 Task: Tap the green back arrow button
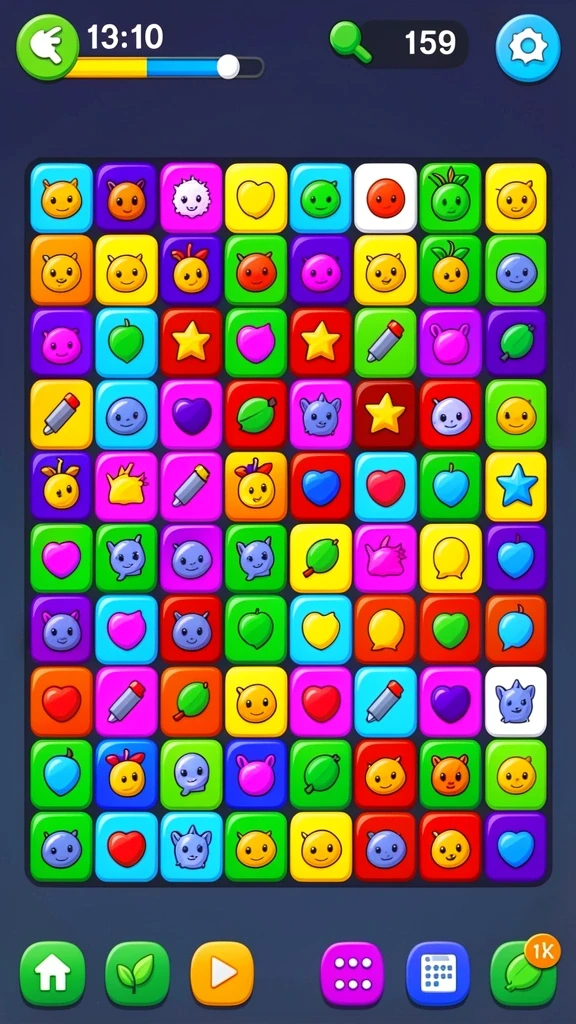[x=48, y=48]
